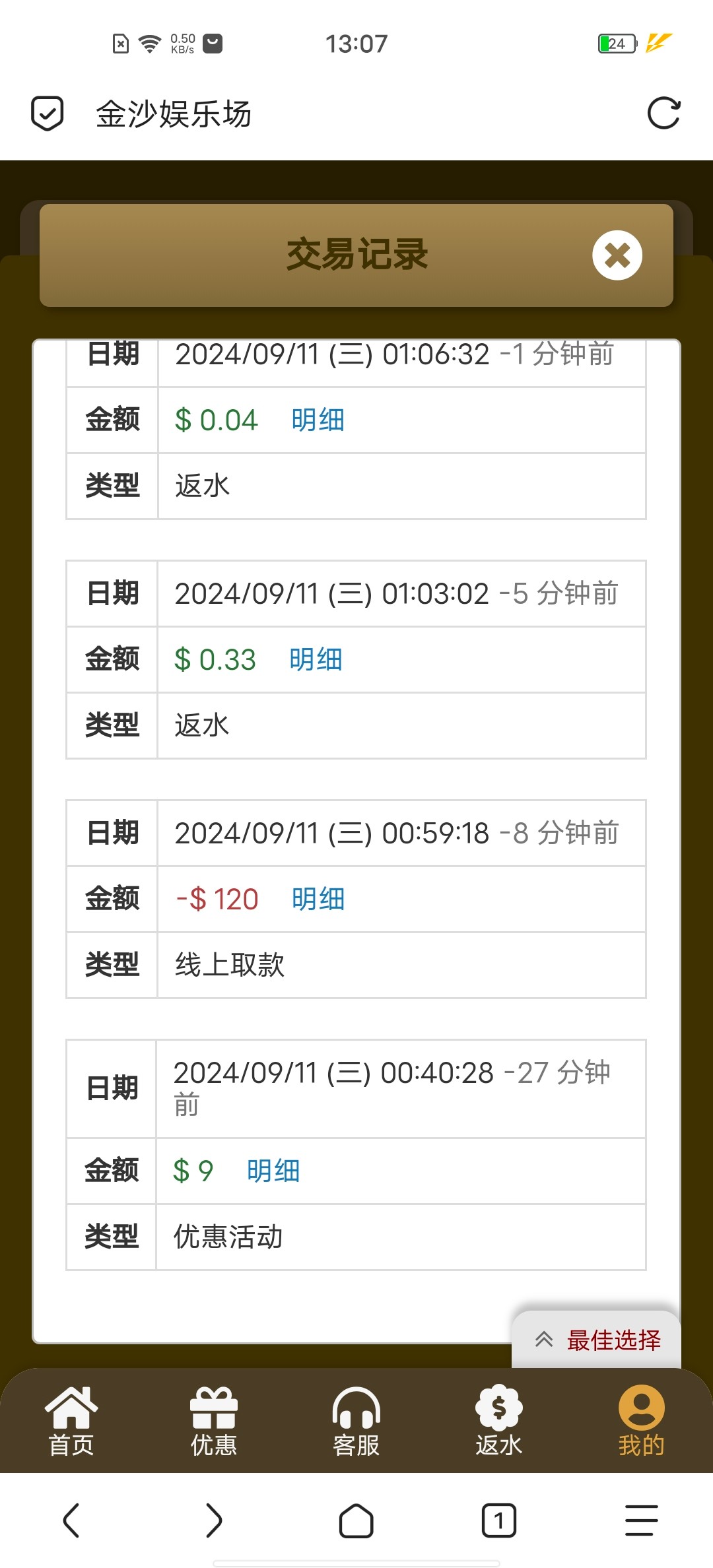This screenshot has width=713, height=1568.
Task: Reload the page with the refresh icon
Action: pyautogui.click(x=663, y=114)
